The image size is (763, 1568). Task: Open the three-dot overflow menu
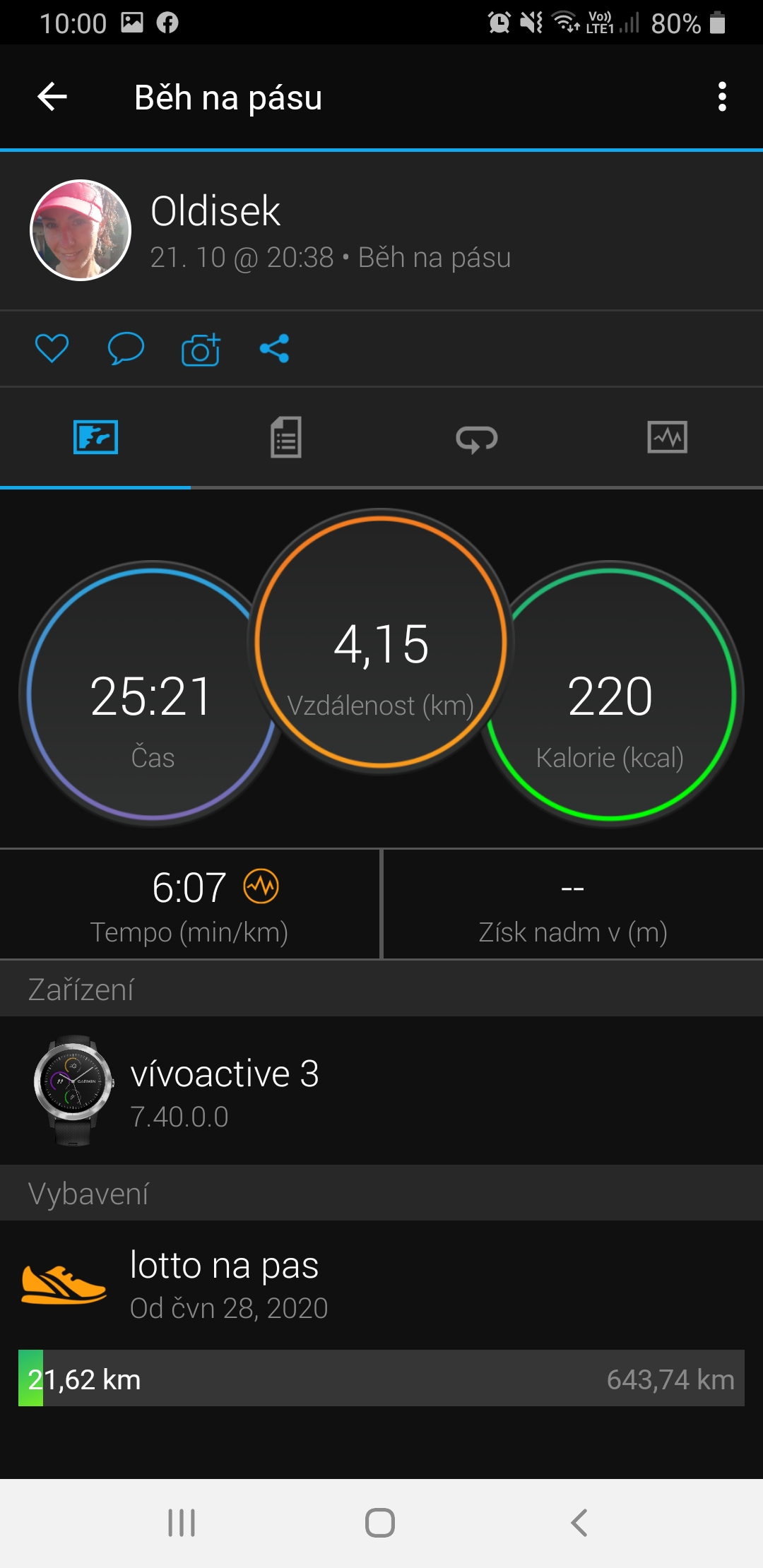coord(721,97)
